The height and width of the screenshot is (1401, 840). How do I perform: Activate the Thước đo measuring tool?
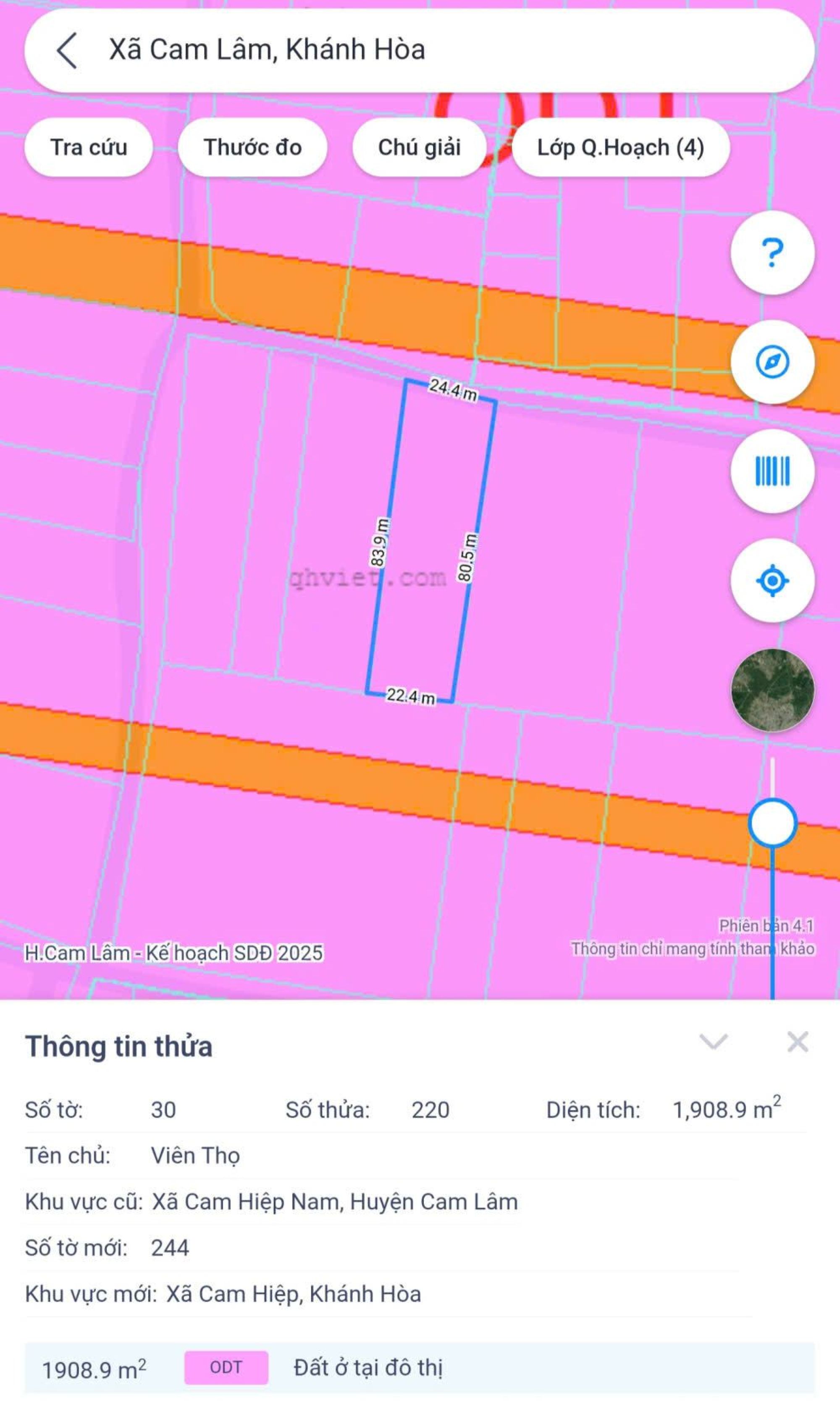[x=252, y=147]
